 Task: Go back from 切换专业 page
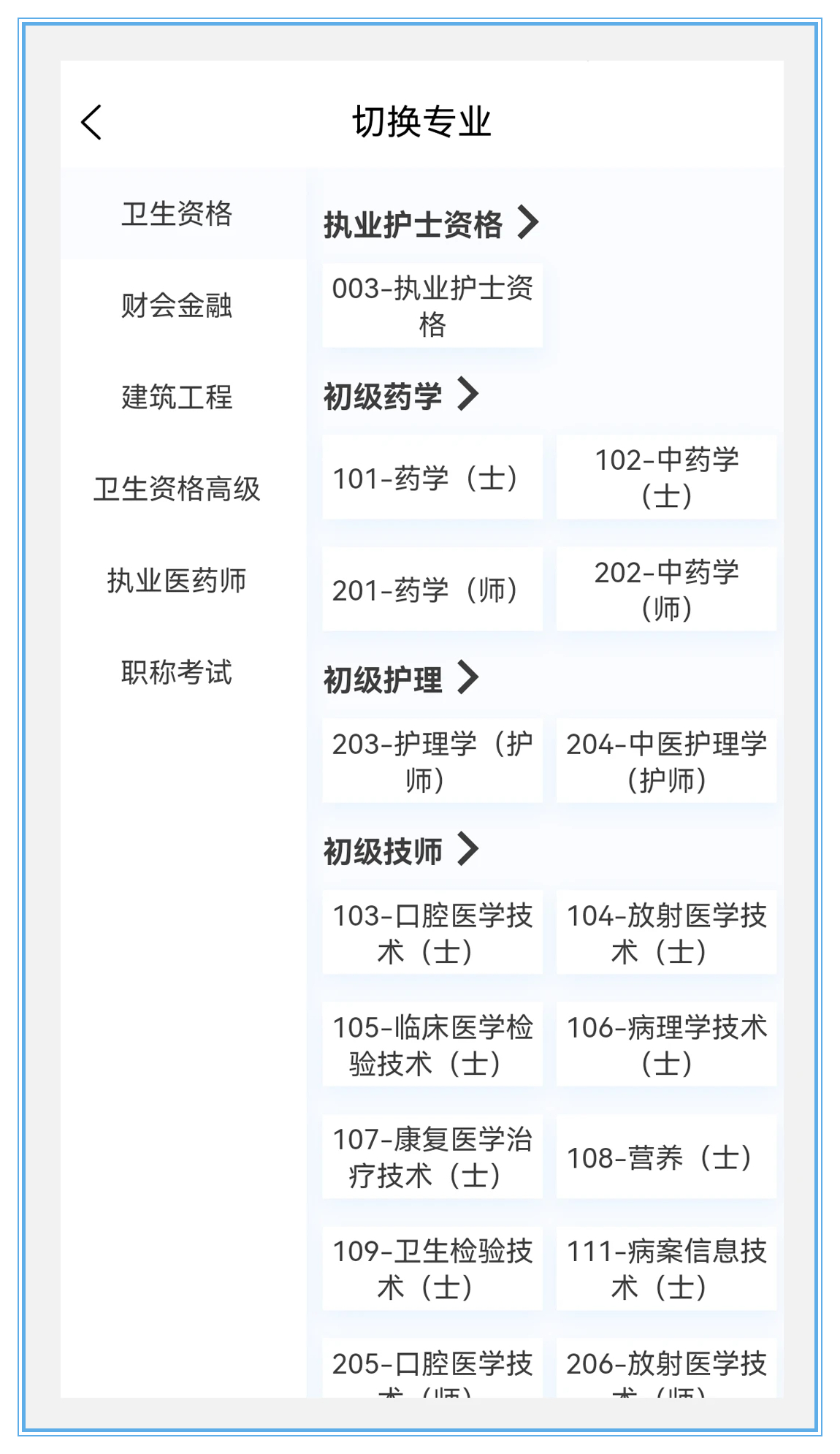coord(92,122)
